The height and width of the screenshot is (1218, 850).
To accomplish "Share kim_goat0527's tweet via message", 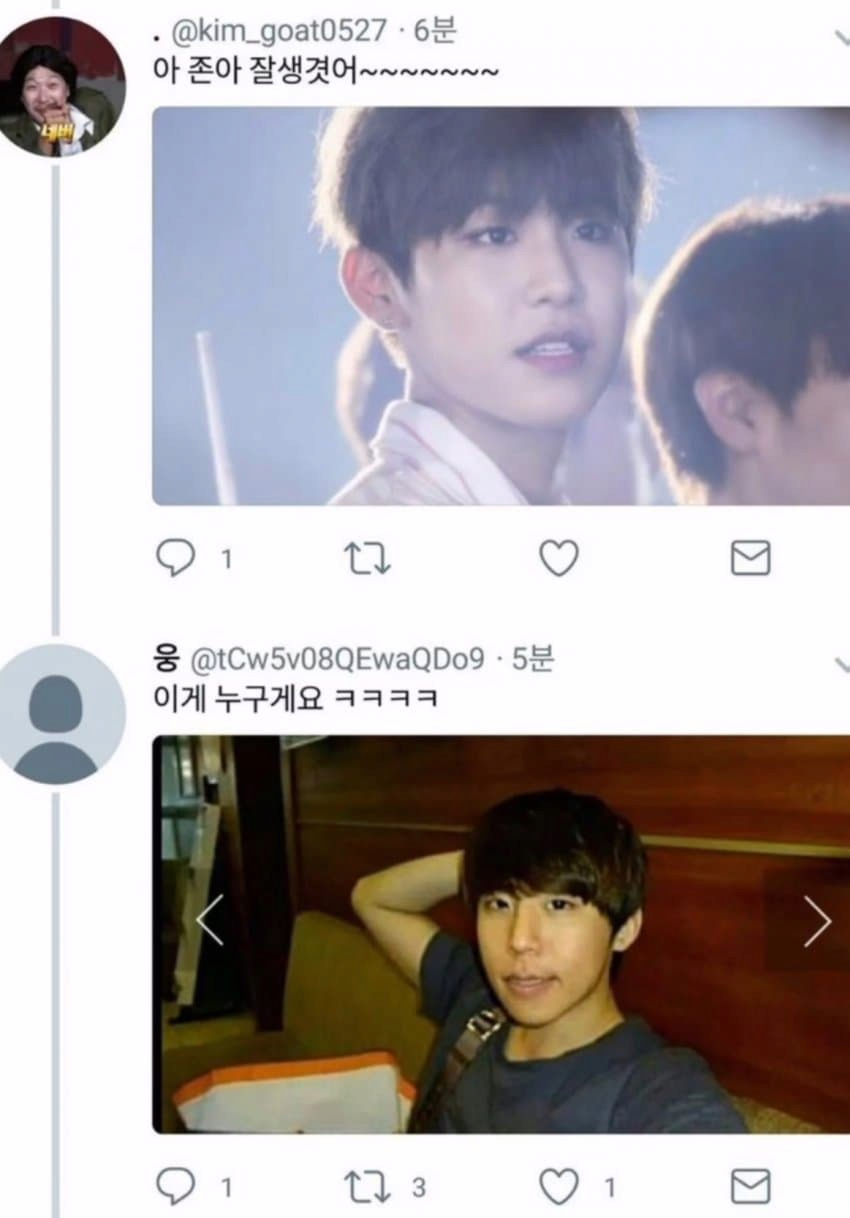I will coord(750,558).
